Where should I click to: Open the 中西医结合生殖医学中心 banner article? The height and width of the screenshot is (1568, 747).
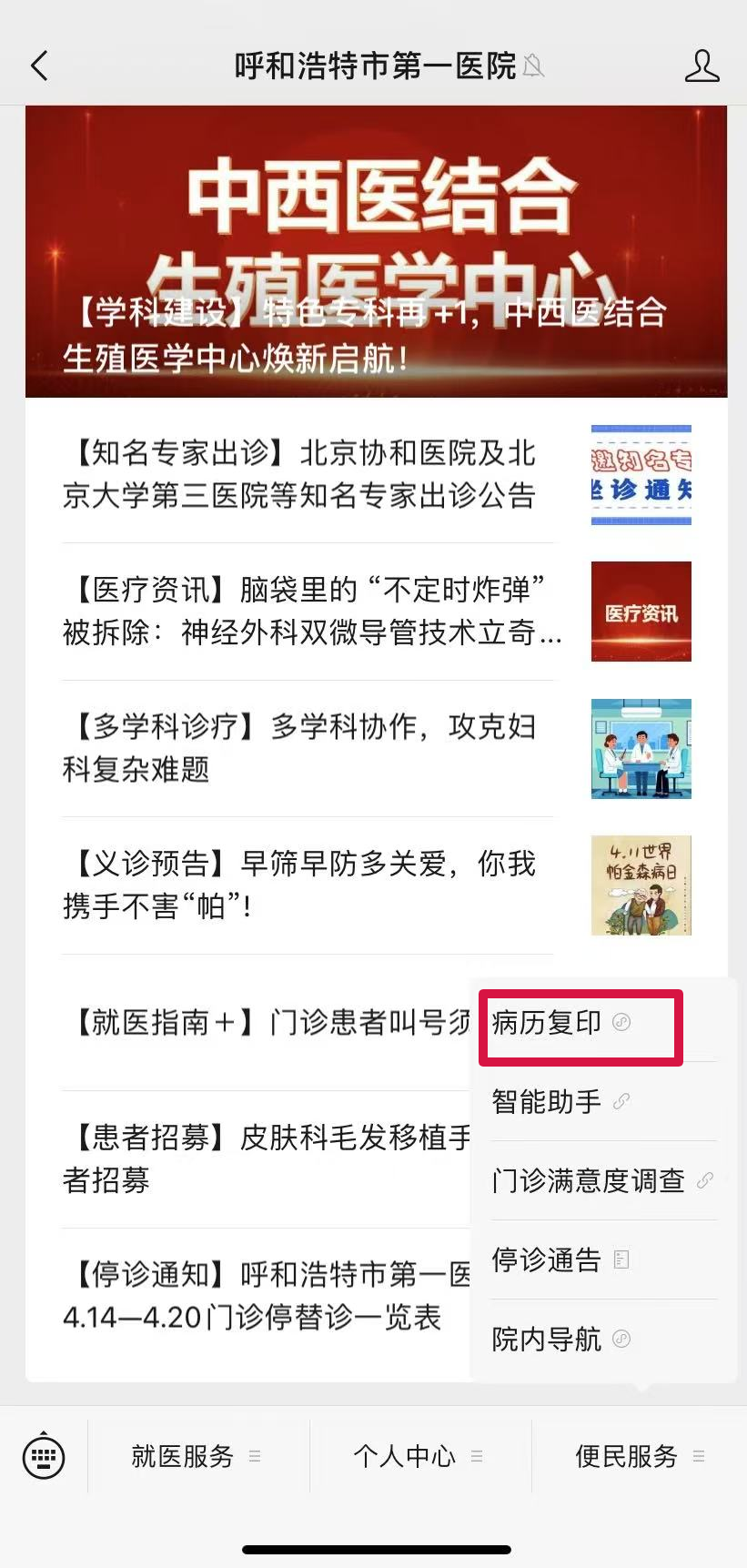(x=376, y=251)
